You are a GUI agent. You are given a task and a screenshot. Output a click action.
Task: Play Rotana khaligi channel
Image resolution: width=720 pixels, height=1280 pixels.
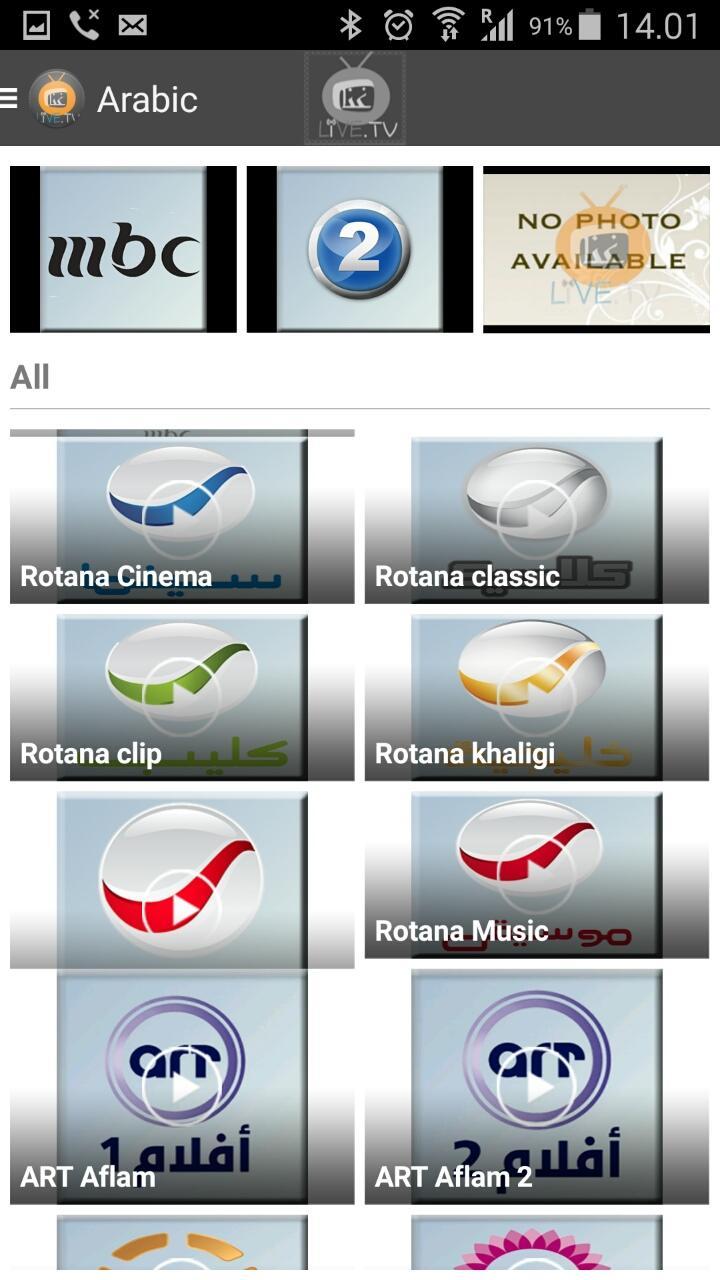(536, 696)
